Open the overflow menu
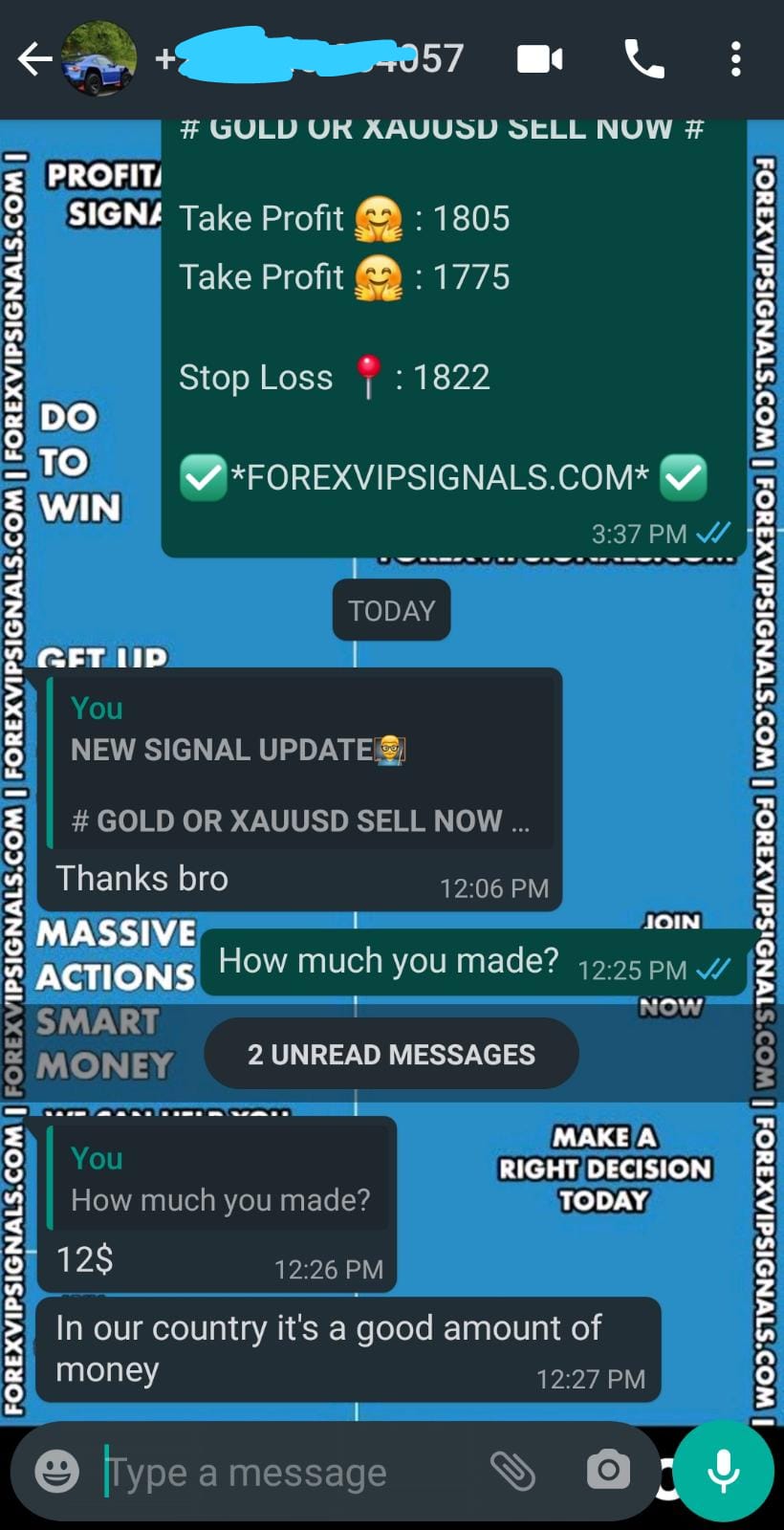This screenshot has height=1530, width=784. [x=735, y=59]
